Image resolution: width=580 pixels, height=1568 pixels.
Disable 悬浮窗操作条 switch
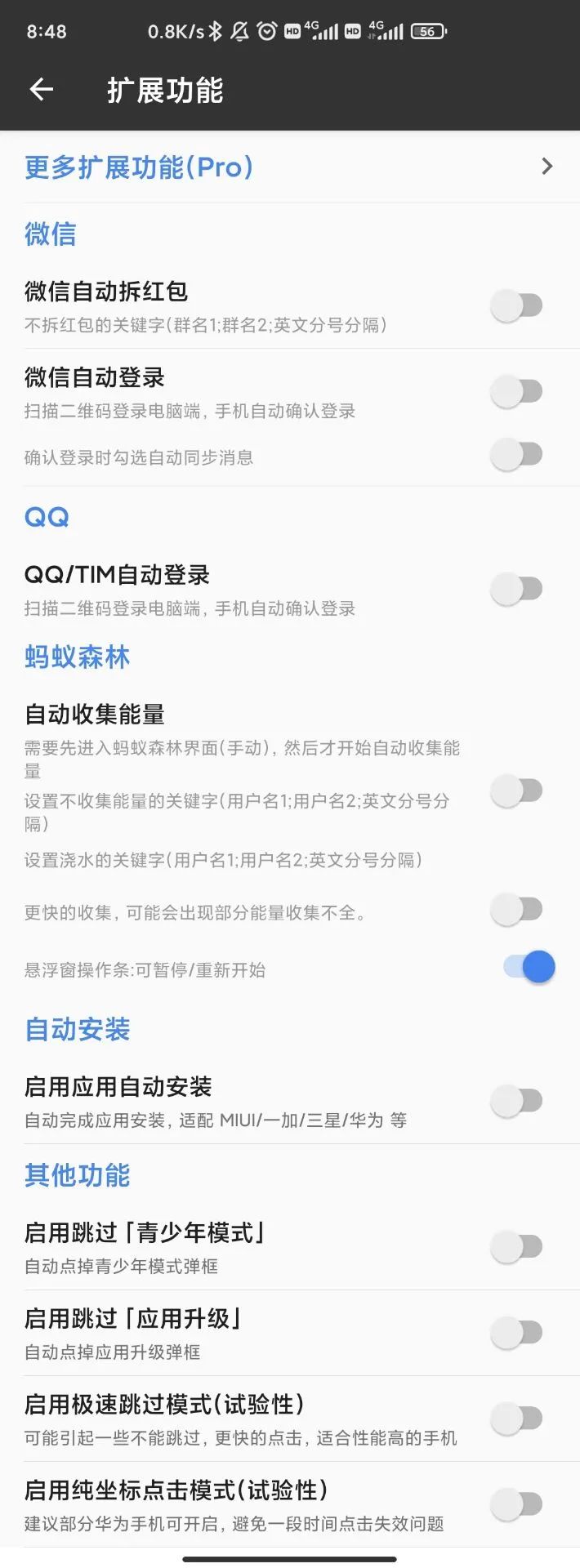[x=529, y=968]
